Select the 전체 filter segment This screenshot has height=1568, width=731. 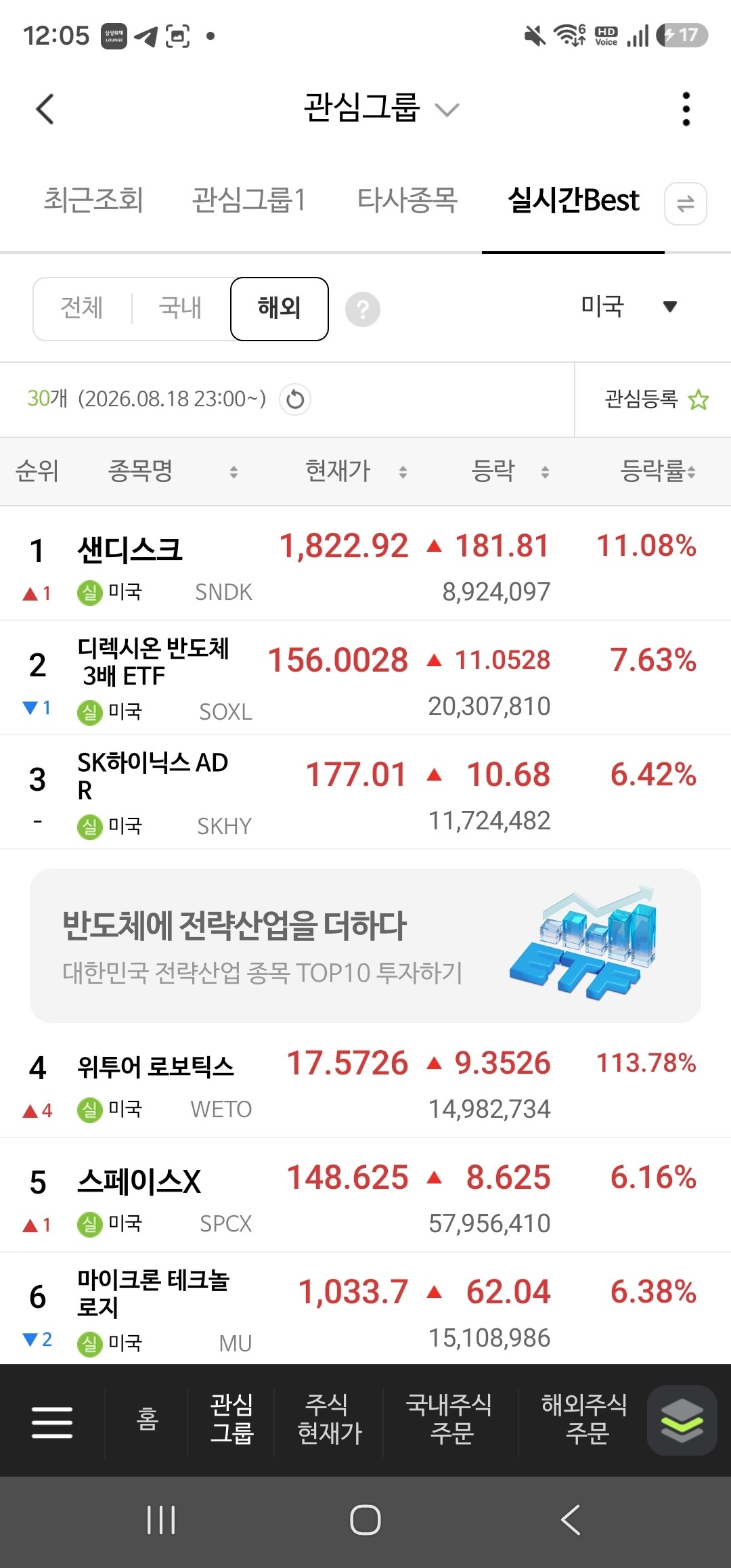pyautogui.click(x=82, y=308)
